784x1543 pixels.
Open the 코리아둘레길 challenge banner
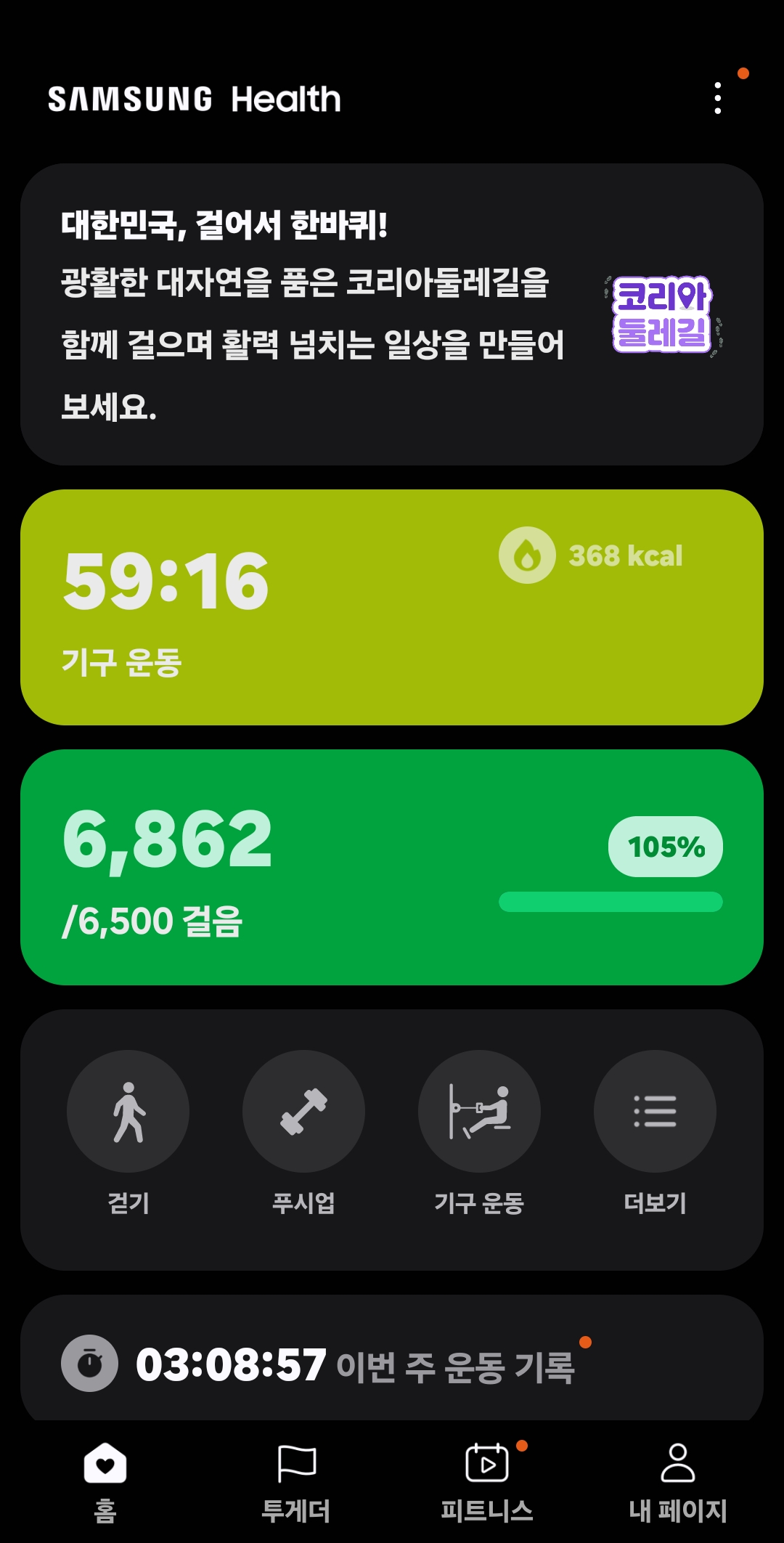coord(392,314)
